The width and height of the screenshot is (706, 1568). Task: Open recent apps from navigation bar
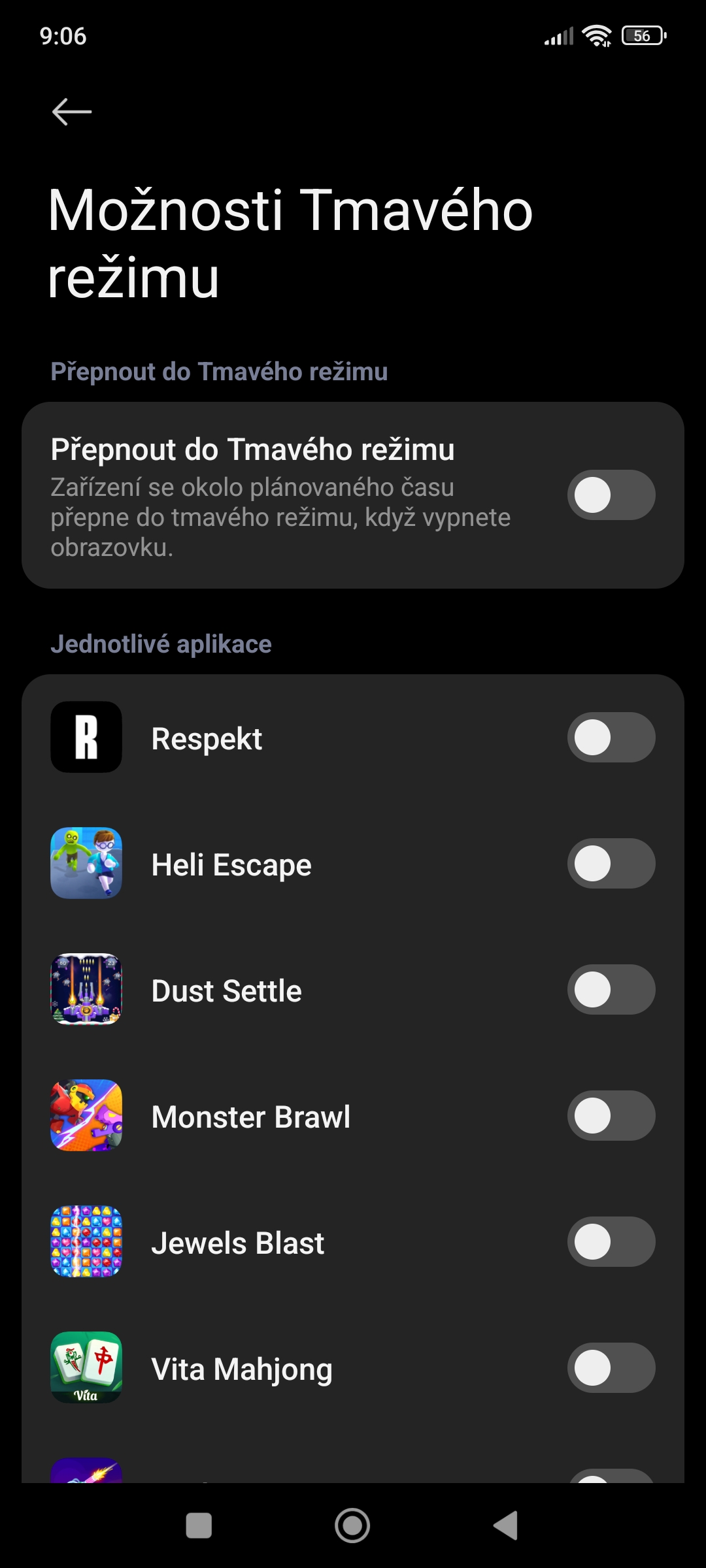pyautogui.click(x=199, y=1526)
